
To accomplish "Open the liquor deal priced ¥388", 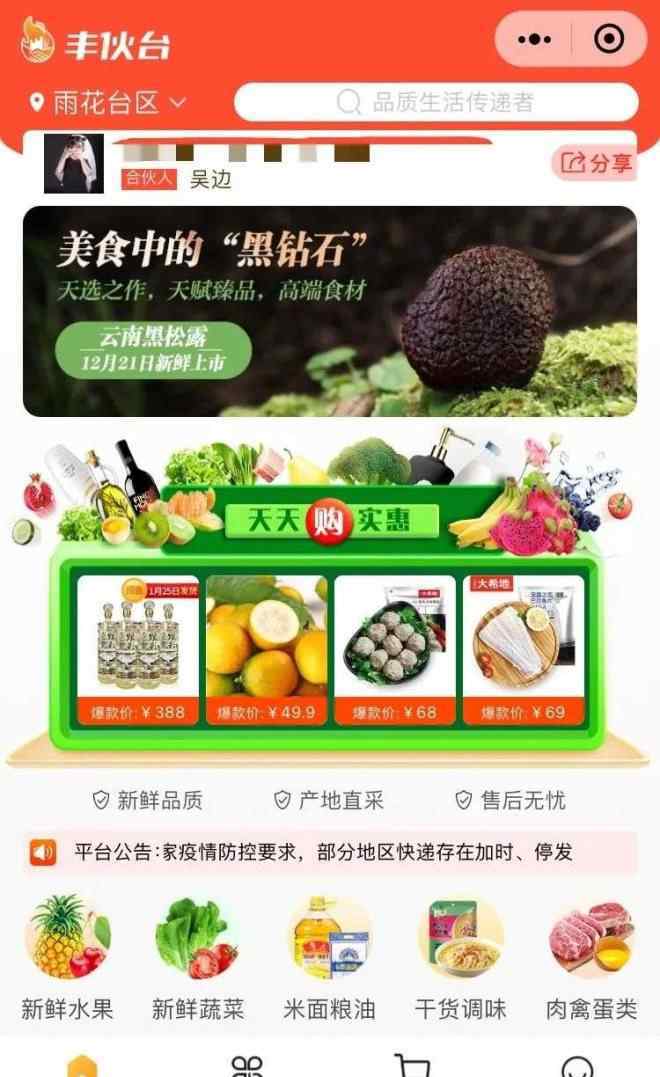I will click(138, 650).
